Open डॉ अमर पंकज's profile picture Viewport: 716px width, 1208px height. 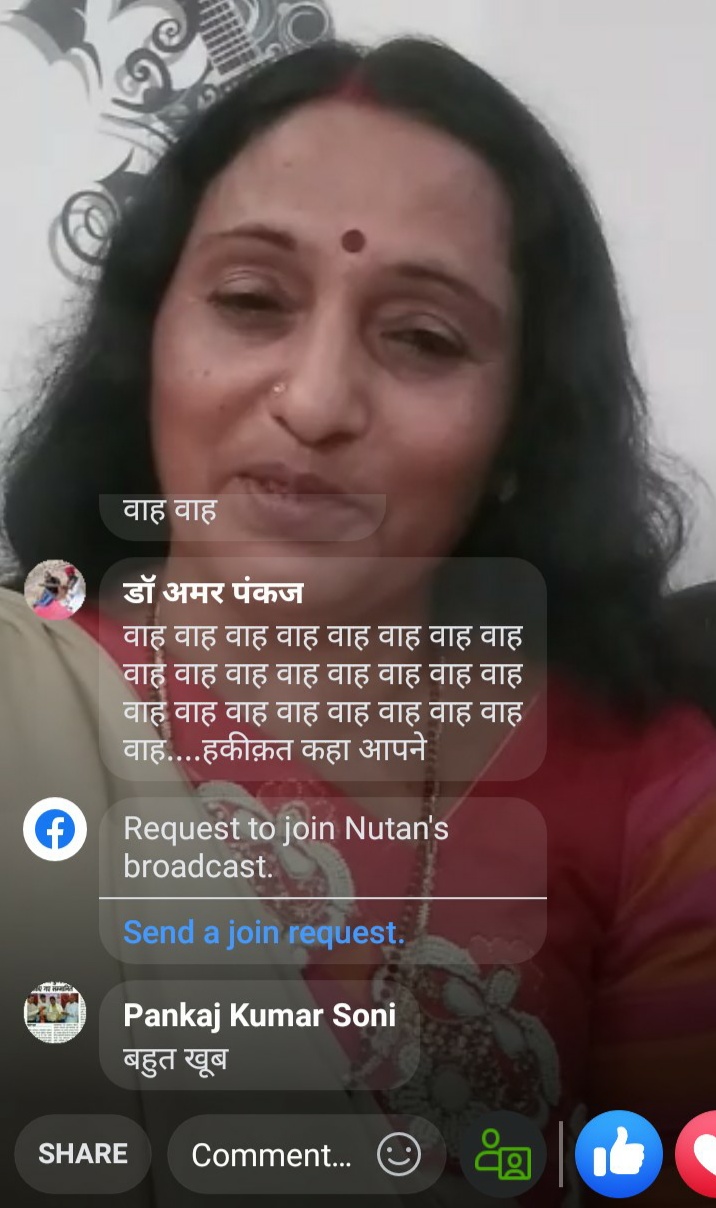[x=55, y=590]
